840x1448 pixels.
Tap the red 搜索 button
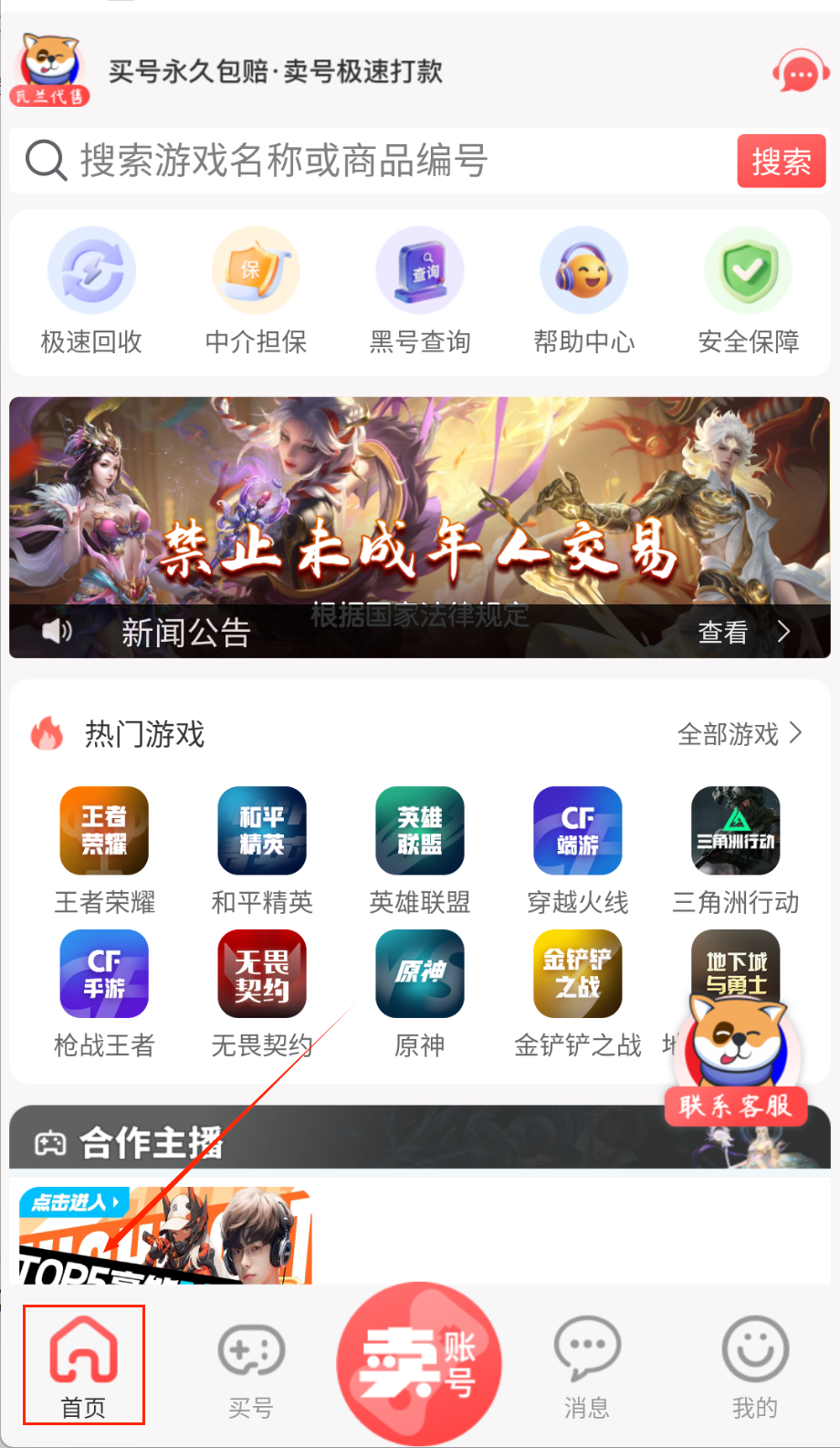point(781,162)
